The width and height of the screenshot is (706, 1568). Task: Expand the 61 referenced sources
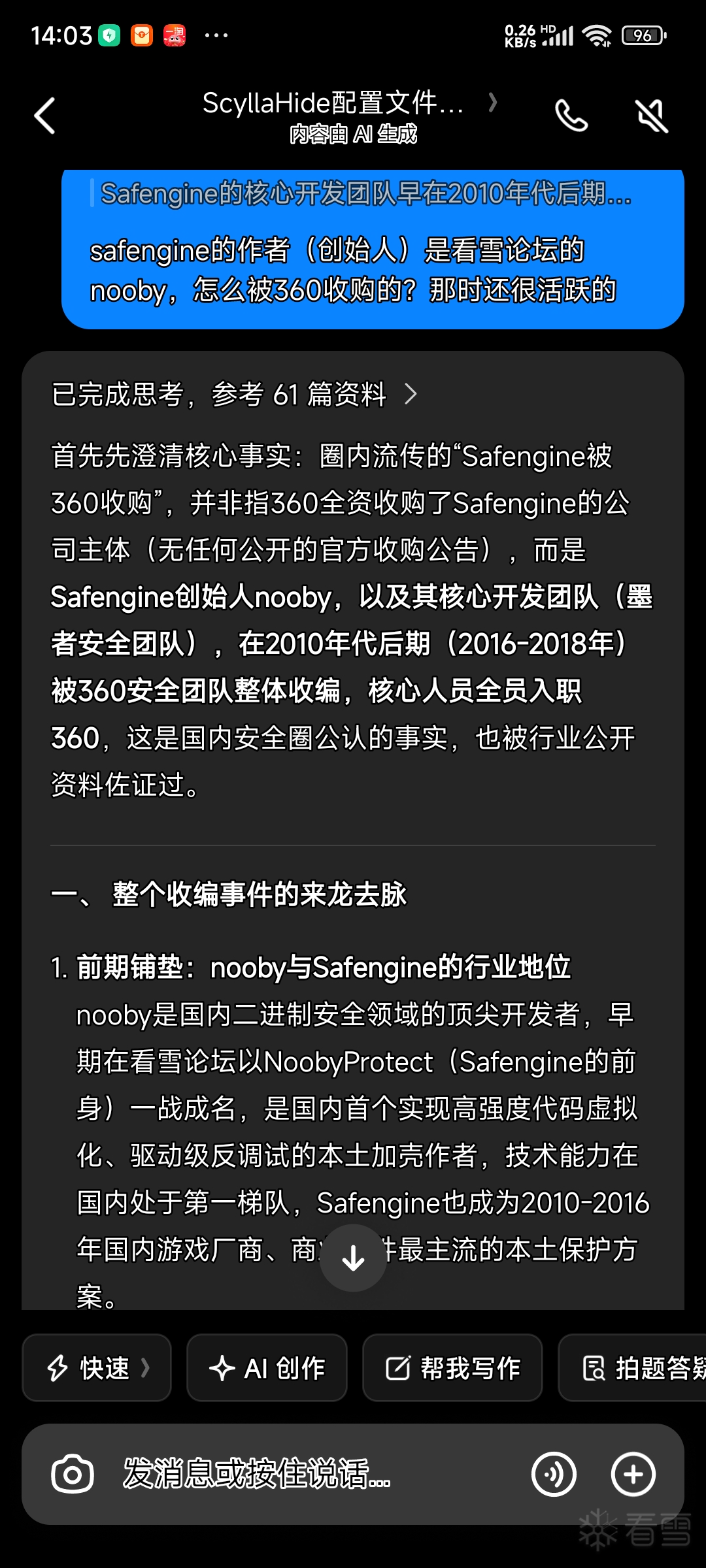coord(234,395)
